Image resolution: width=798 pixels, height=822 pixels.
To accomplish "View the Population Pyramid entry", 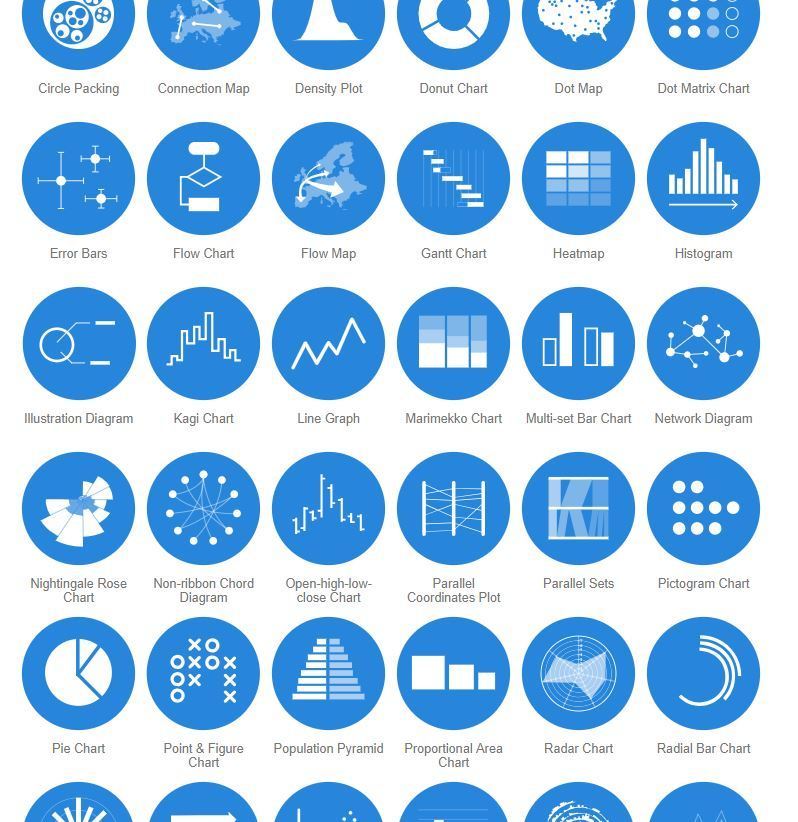I will 328,674.
